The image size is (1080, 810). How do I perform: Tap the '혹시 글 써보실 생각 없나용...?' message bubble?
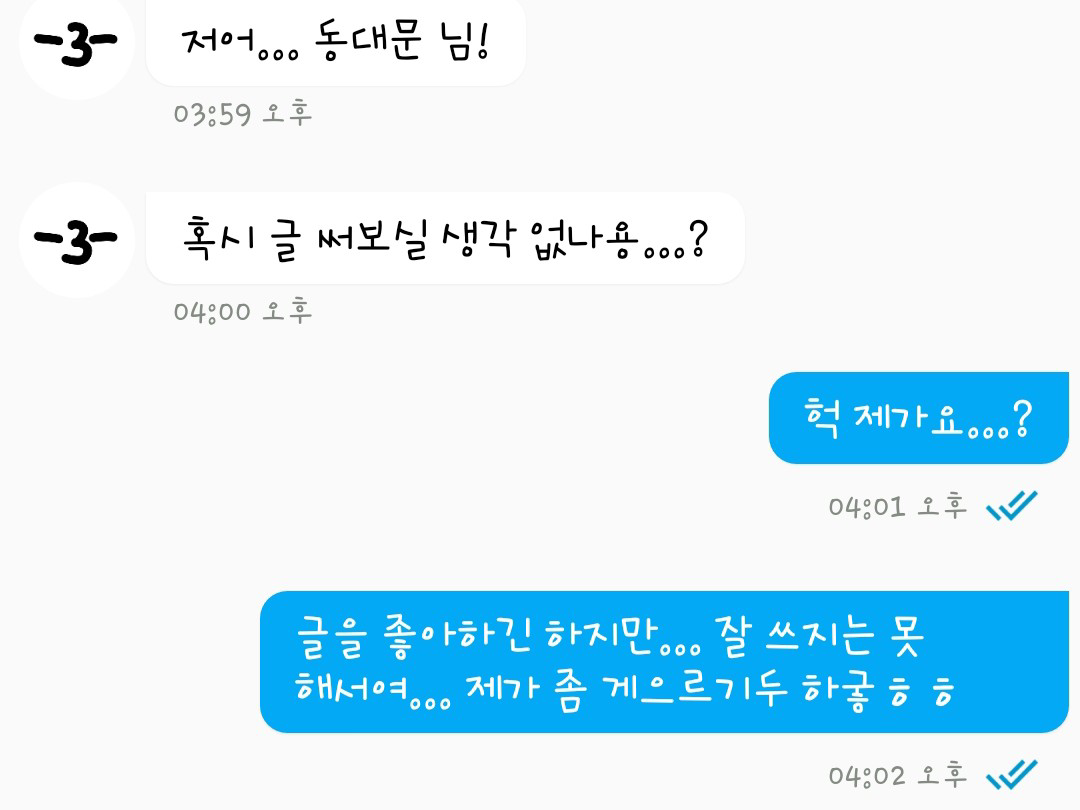tap(446, 238)
